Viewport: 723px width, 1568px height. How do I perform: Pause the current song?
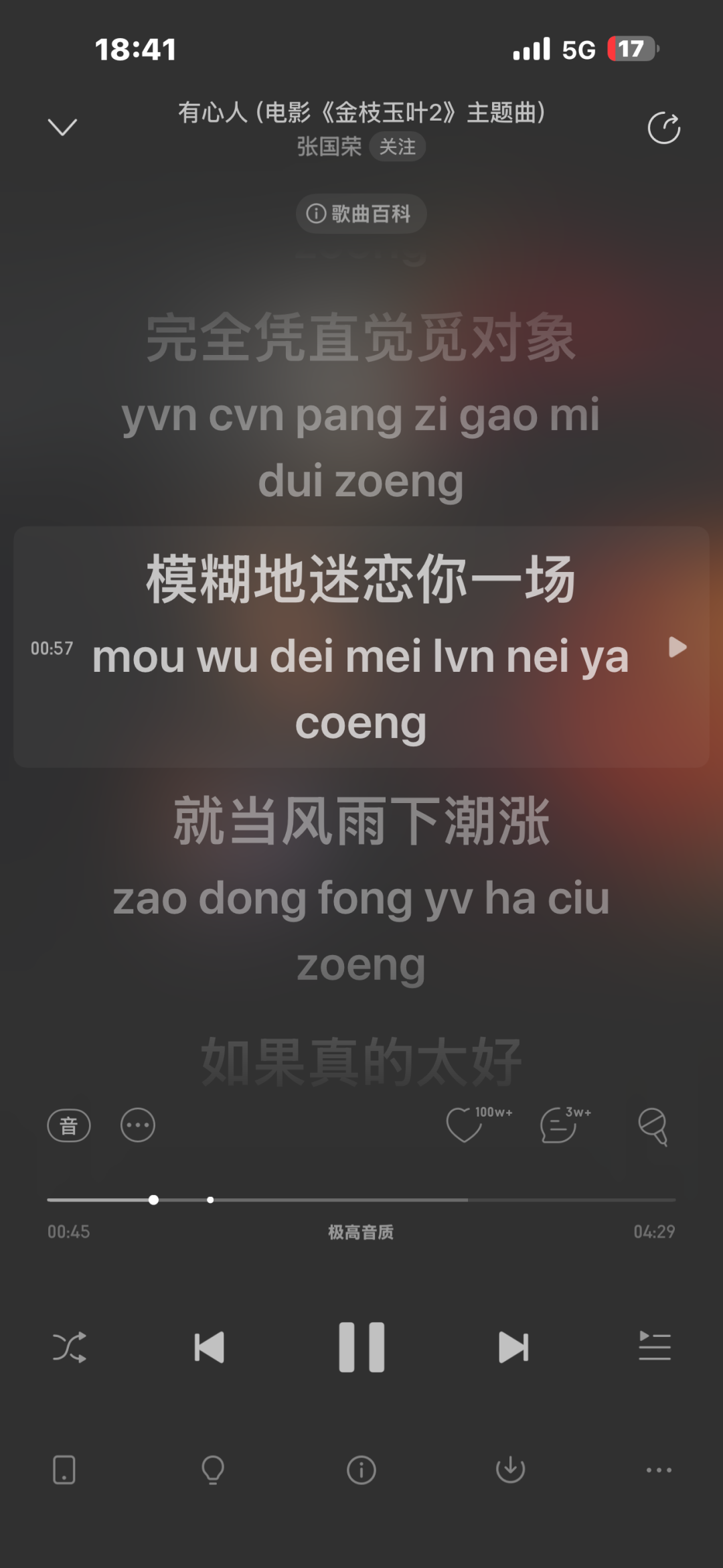(361, 1347)
